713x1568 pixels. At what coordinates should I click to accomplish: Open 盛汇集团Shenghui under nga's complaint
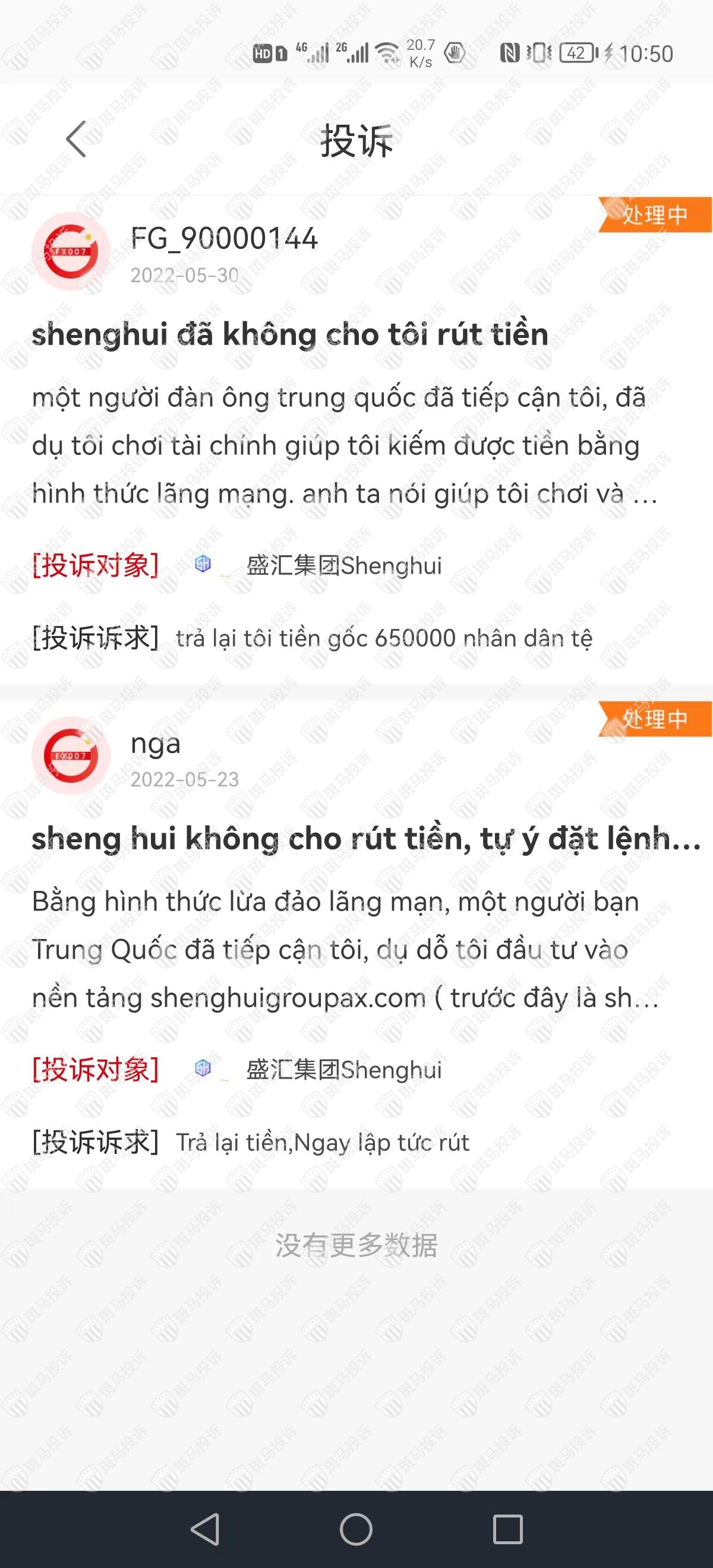(x=343, y=1070)
